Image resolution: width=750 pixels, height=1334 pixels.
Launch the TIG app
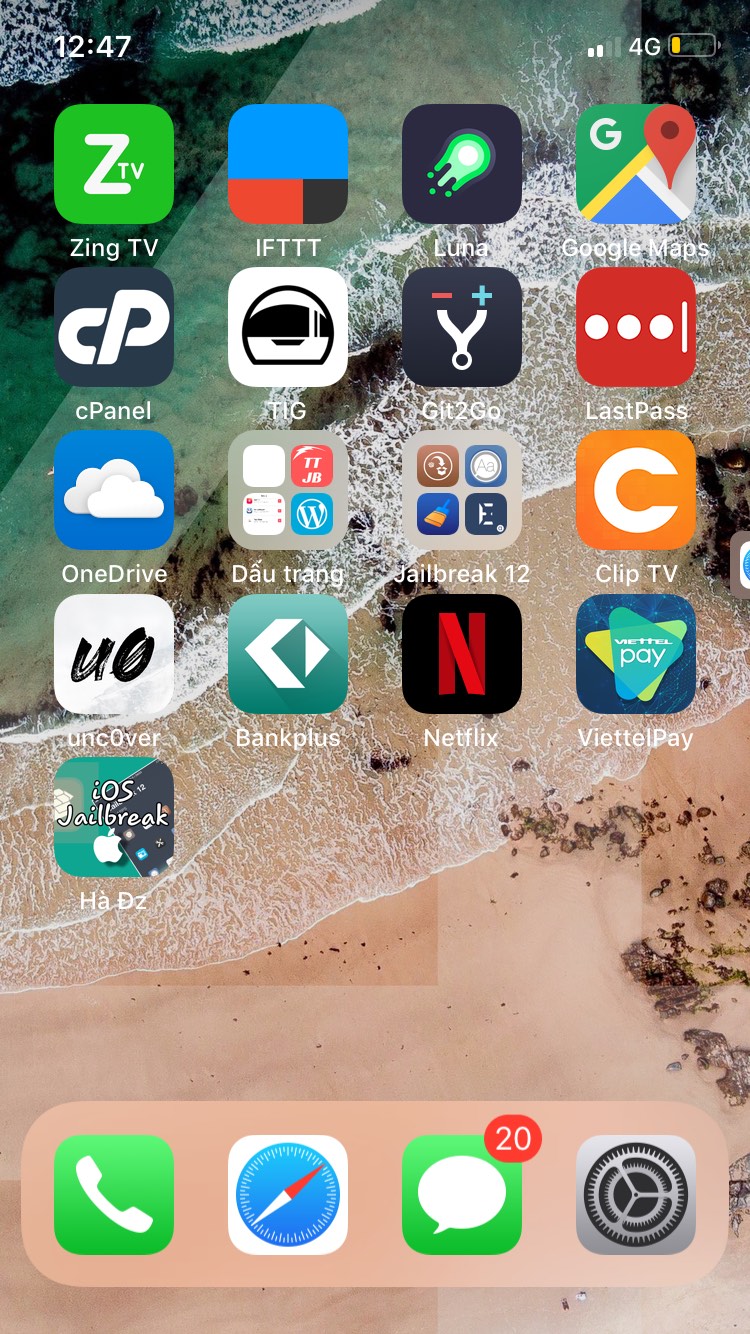287,327
